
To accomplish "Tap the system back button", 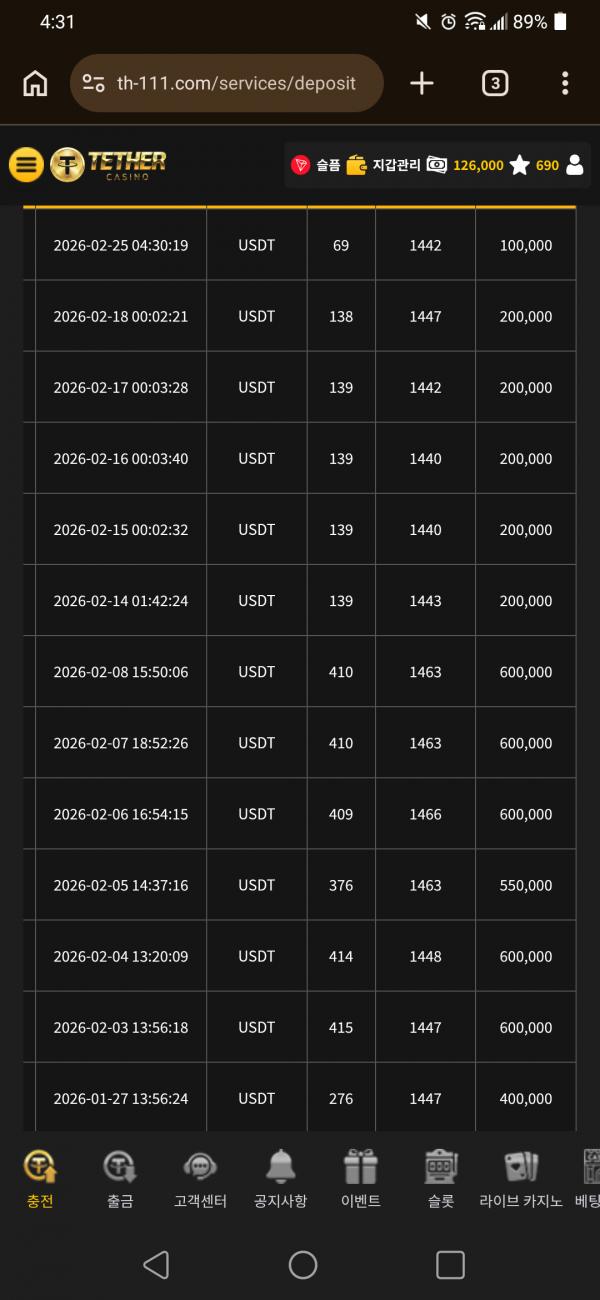I will [x=155, y=1265].
